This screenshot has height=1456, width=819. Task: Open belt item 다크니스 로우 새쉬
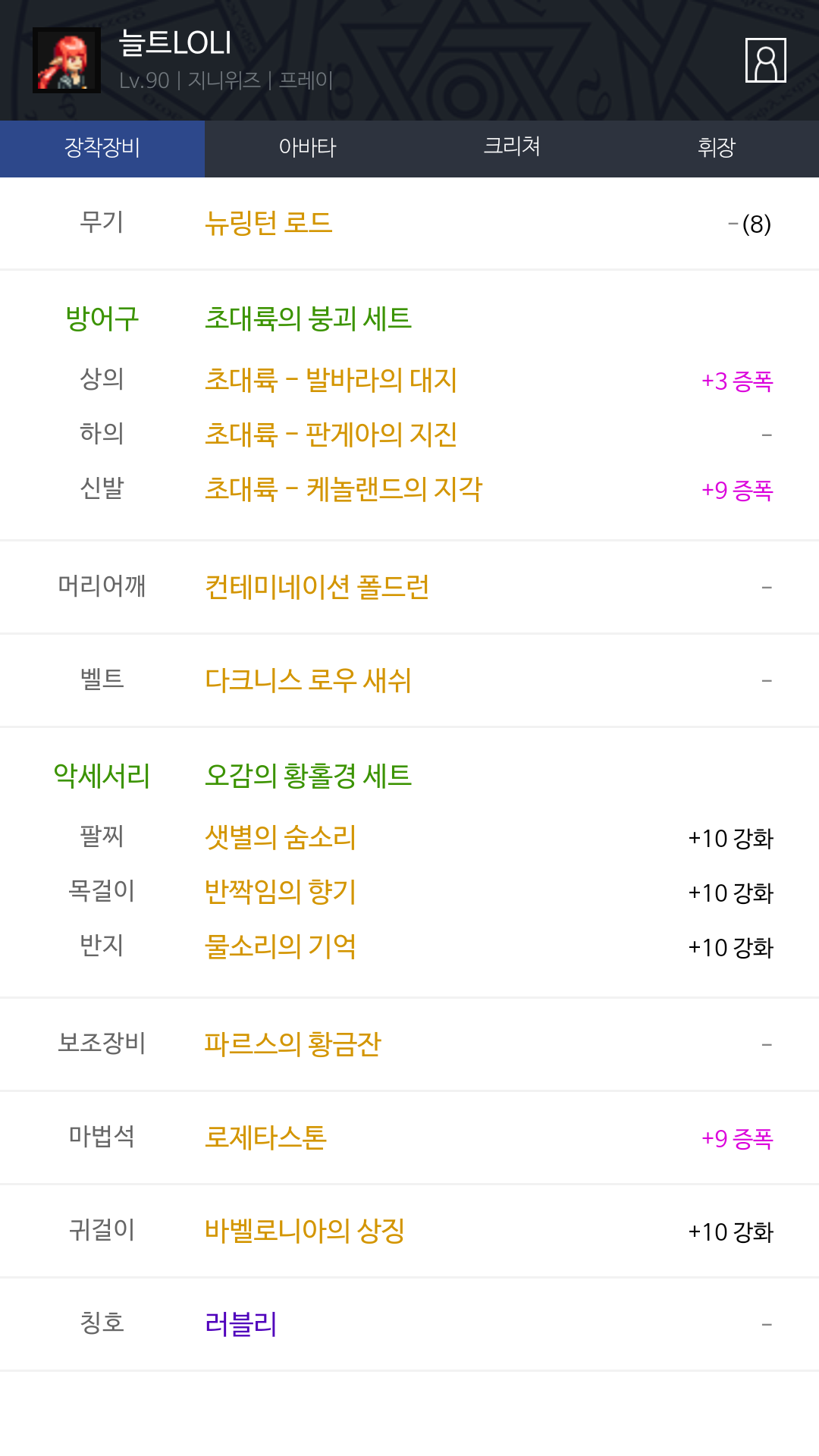point(308,680)
